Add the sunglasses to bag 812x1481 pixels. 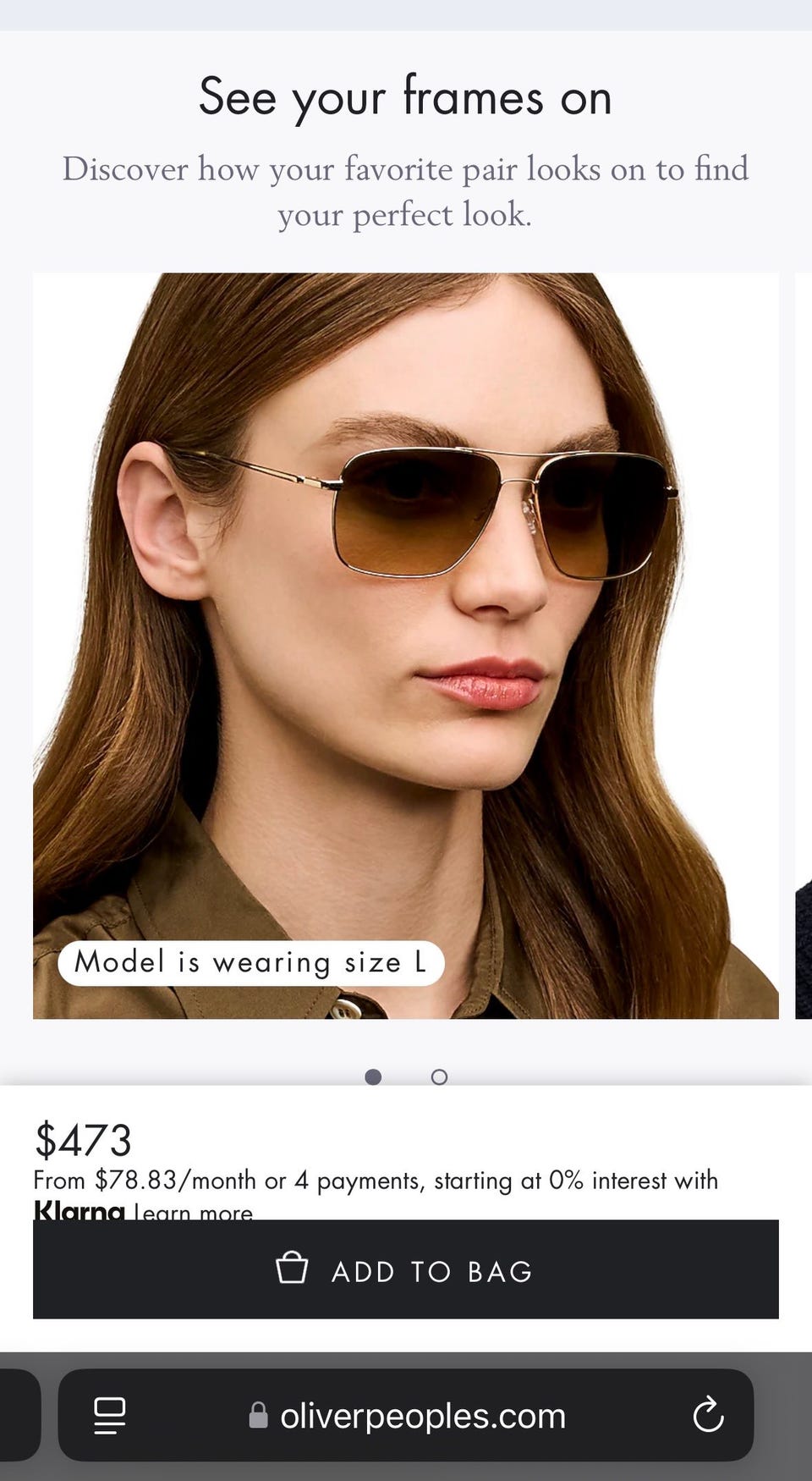406,1269
